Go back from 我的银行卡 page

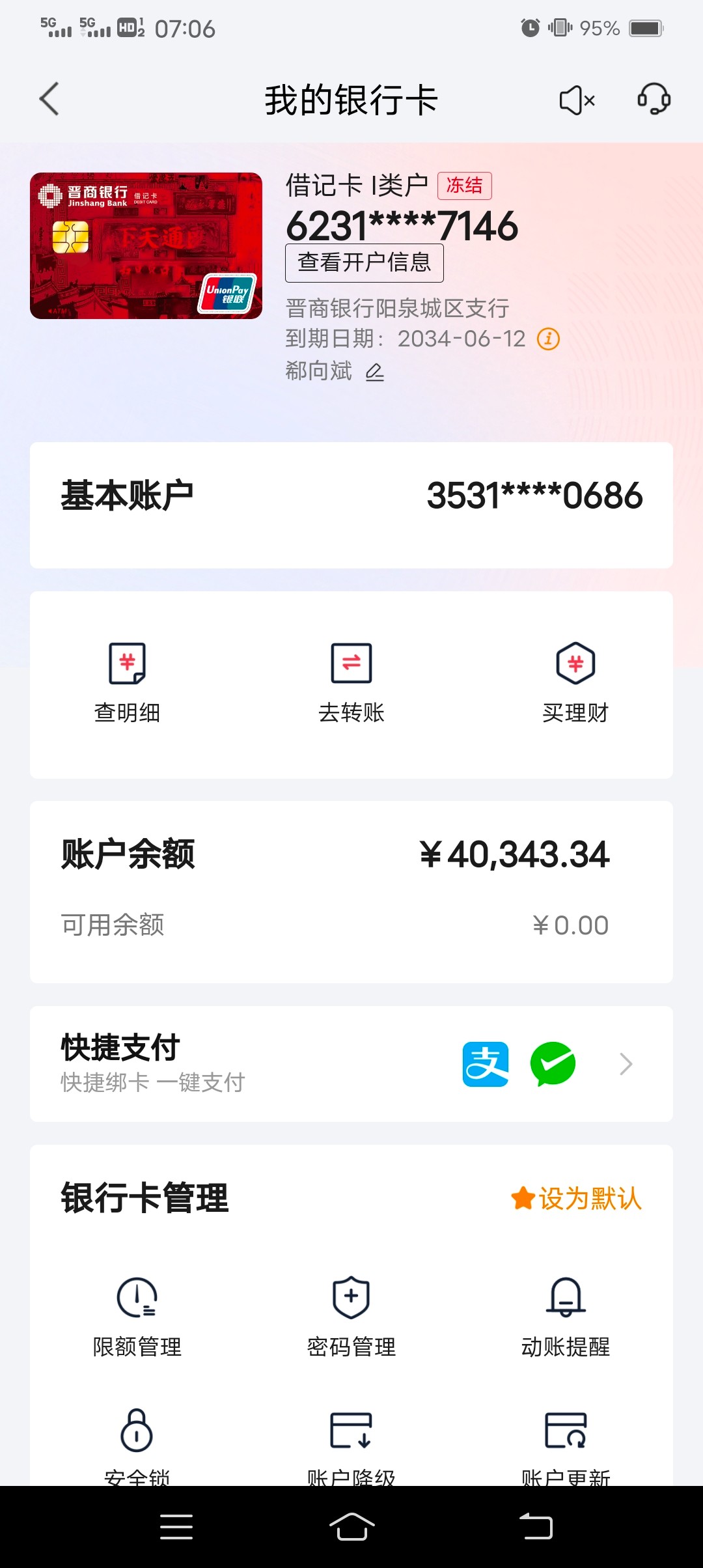tap(49, 99)
